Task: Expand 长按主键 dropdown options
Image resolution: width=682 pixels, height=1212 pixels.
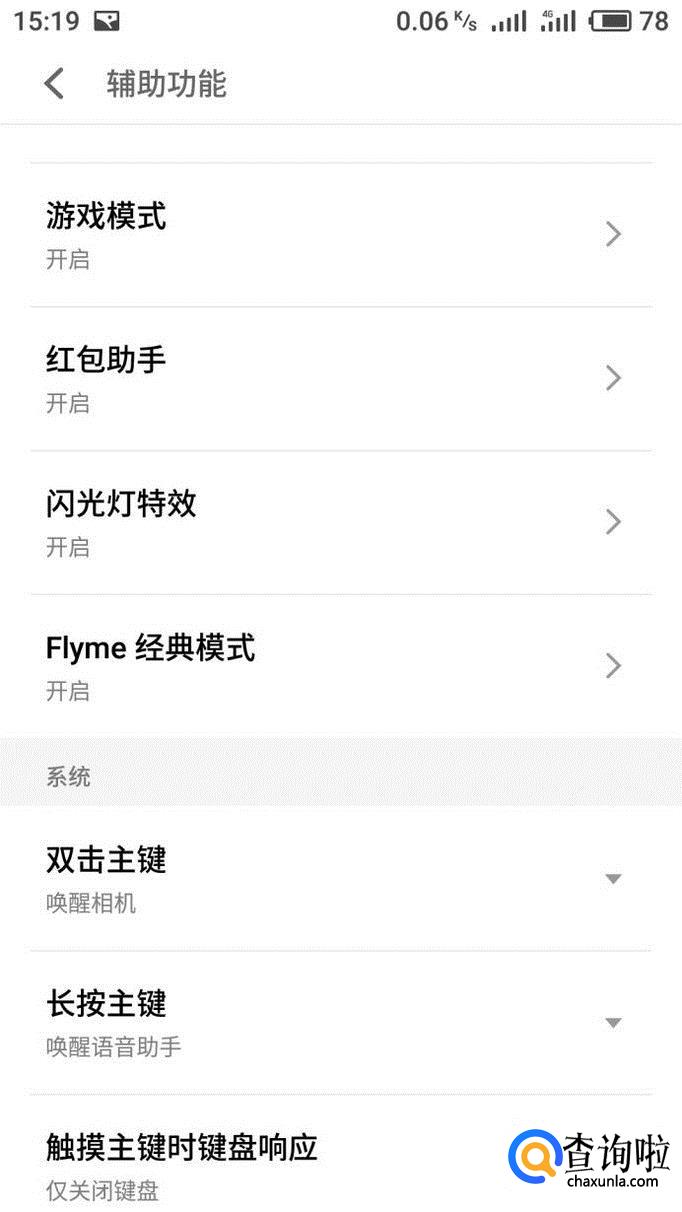Action: pyautogui.click(x=613, y=1023)
